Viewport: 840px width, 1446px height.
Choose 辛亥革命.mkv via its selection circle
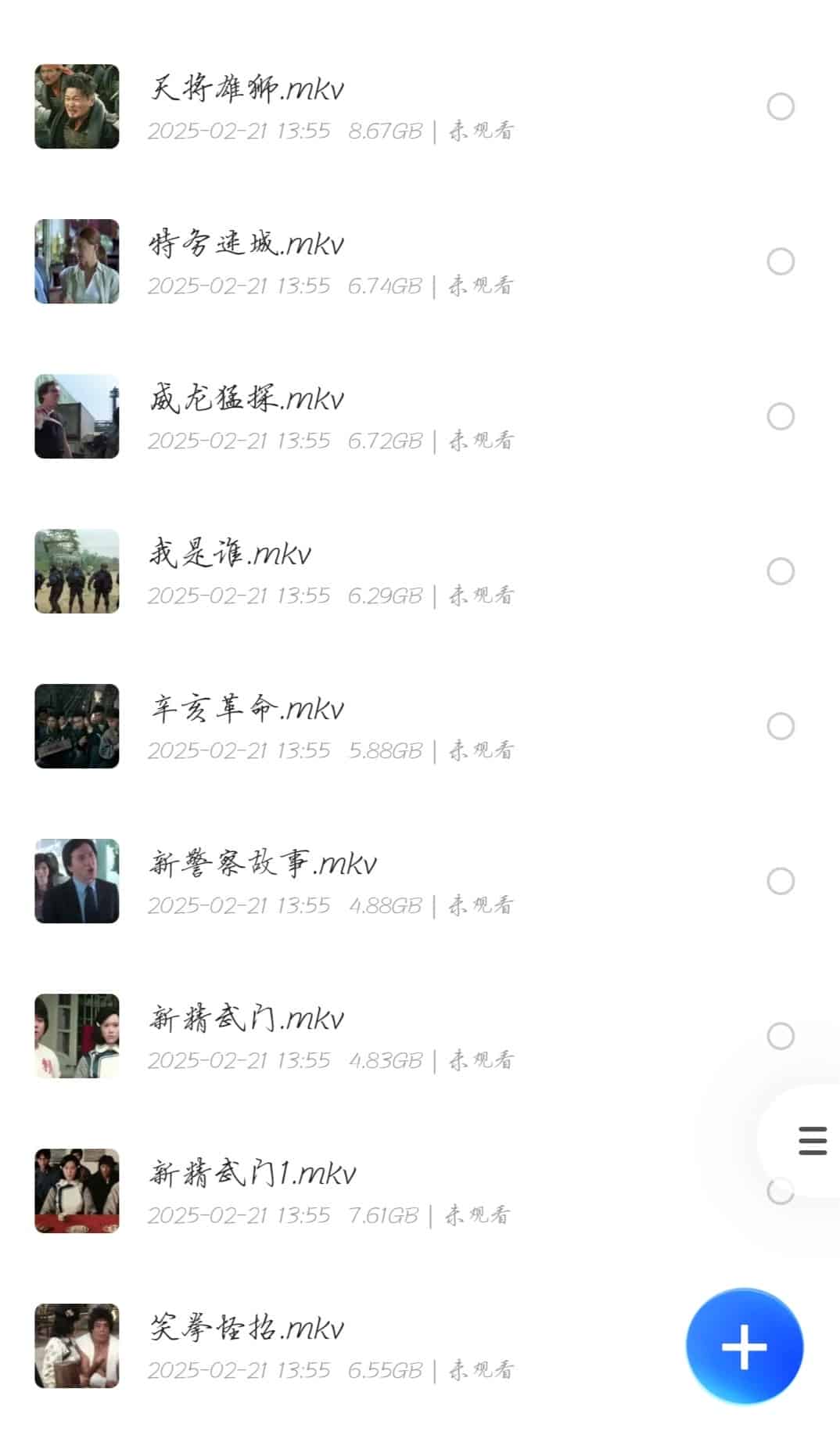[x=780, y=726]
